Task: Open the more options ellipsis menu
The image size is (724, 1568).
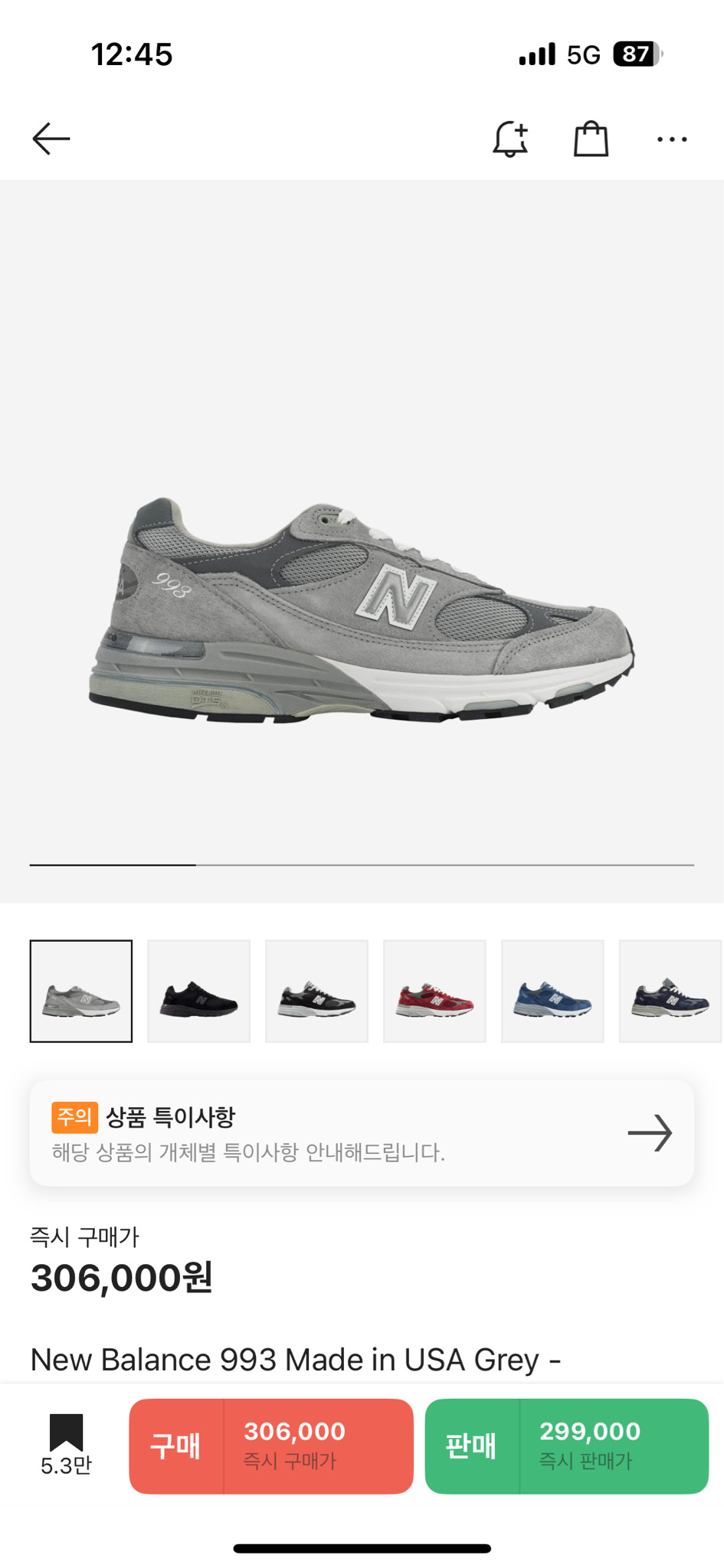Action: click(672, 139)
